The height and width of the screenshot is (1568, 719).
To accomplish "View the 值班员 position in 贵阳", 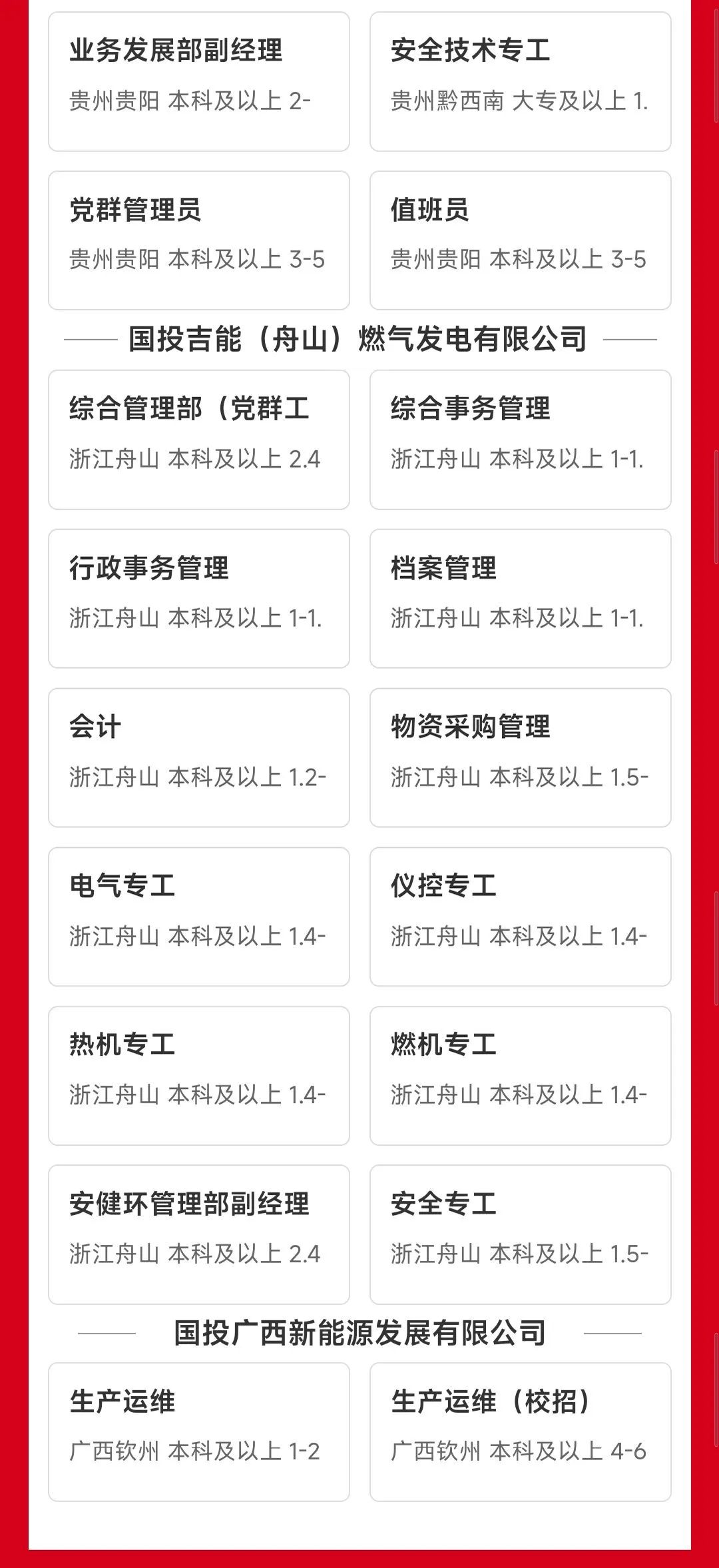I will [x=521, y=240].
